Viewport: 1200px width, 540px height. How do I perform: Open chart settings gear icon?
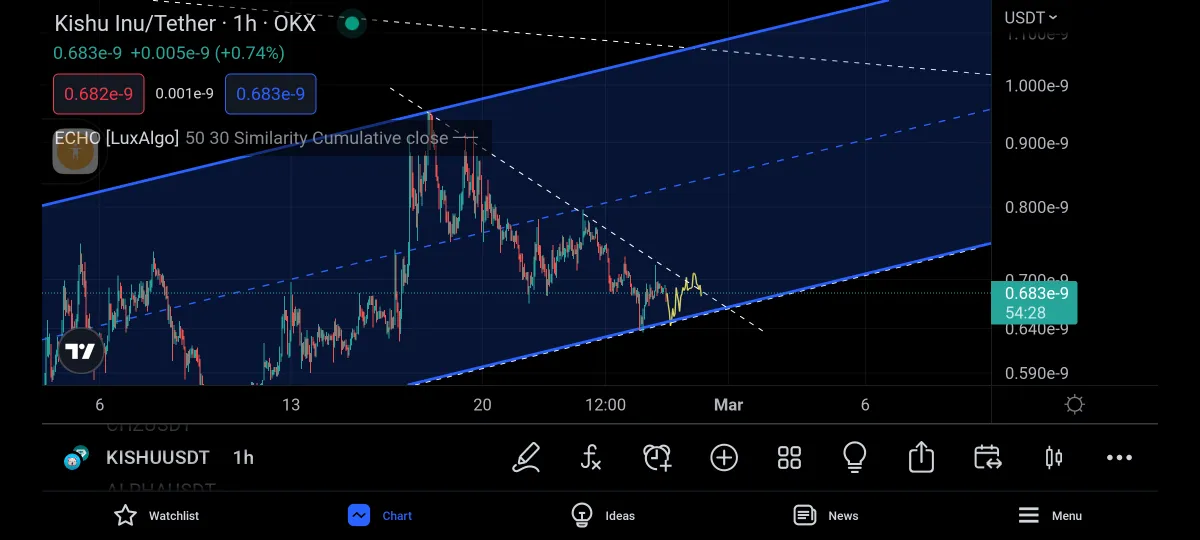coord(1075,405)
